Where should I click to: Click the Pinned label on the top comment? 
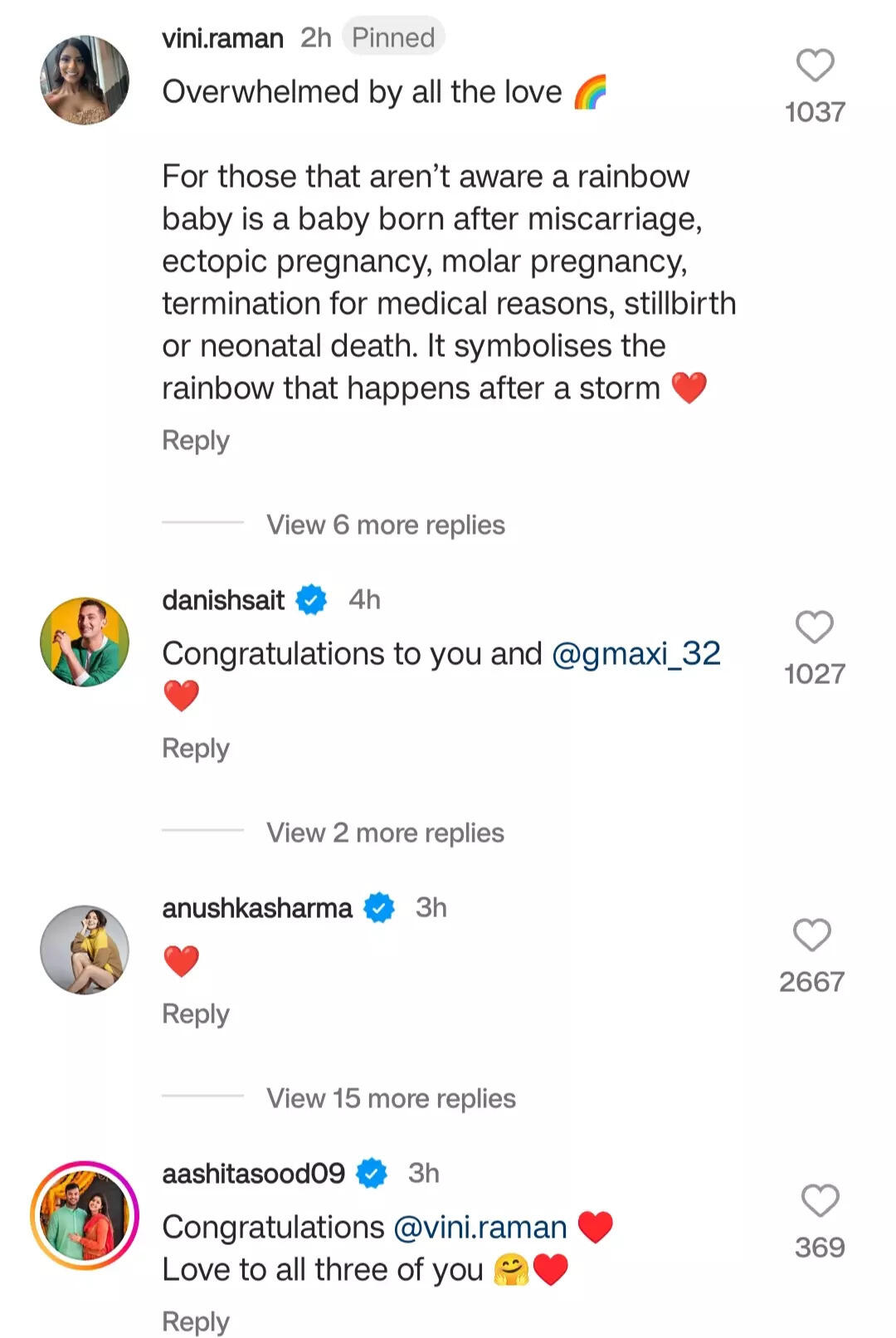click(393, 37)
